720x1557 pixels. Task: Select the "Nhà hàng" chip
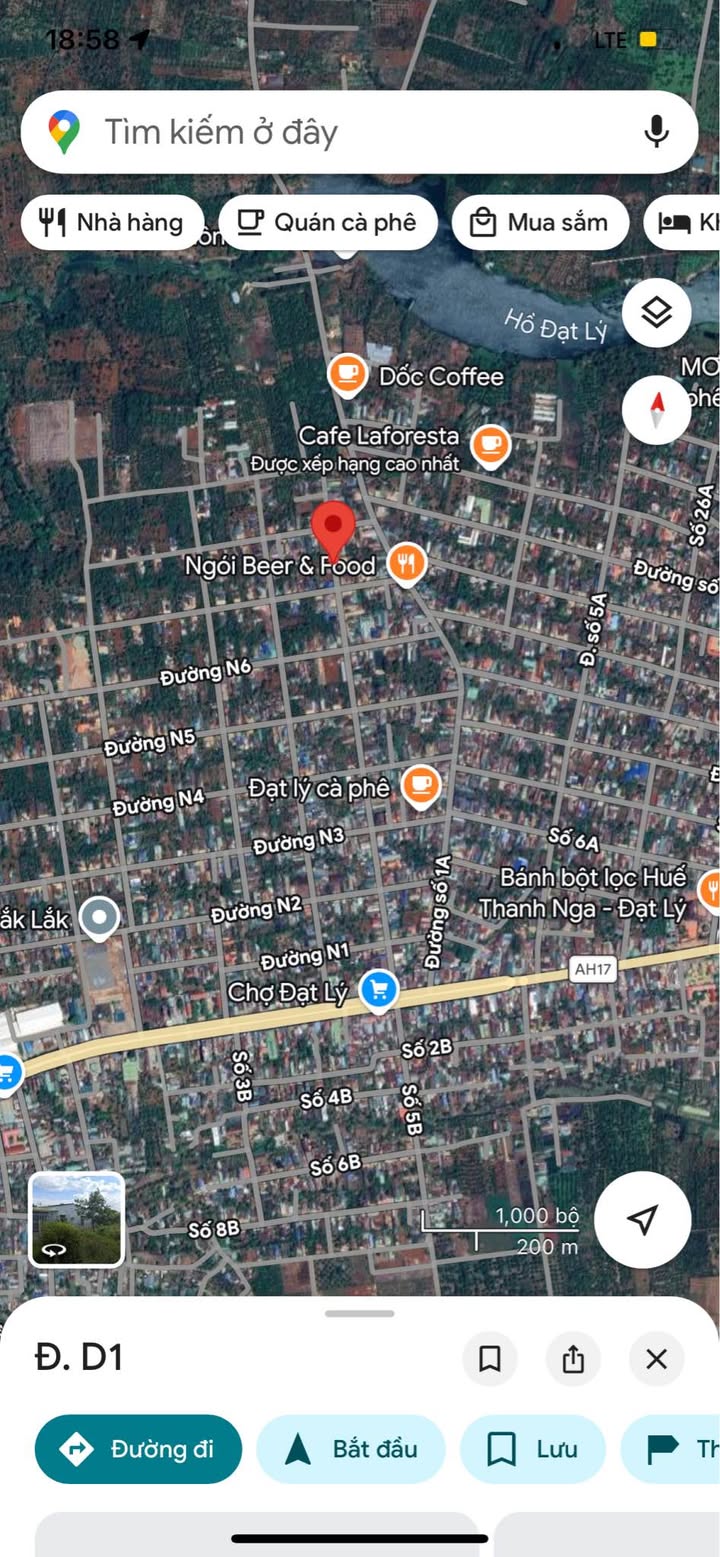[x=112, y=222]
